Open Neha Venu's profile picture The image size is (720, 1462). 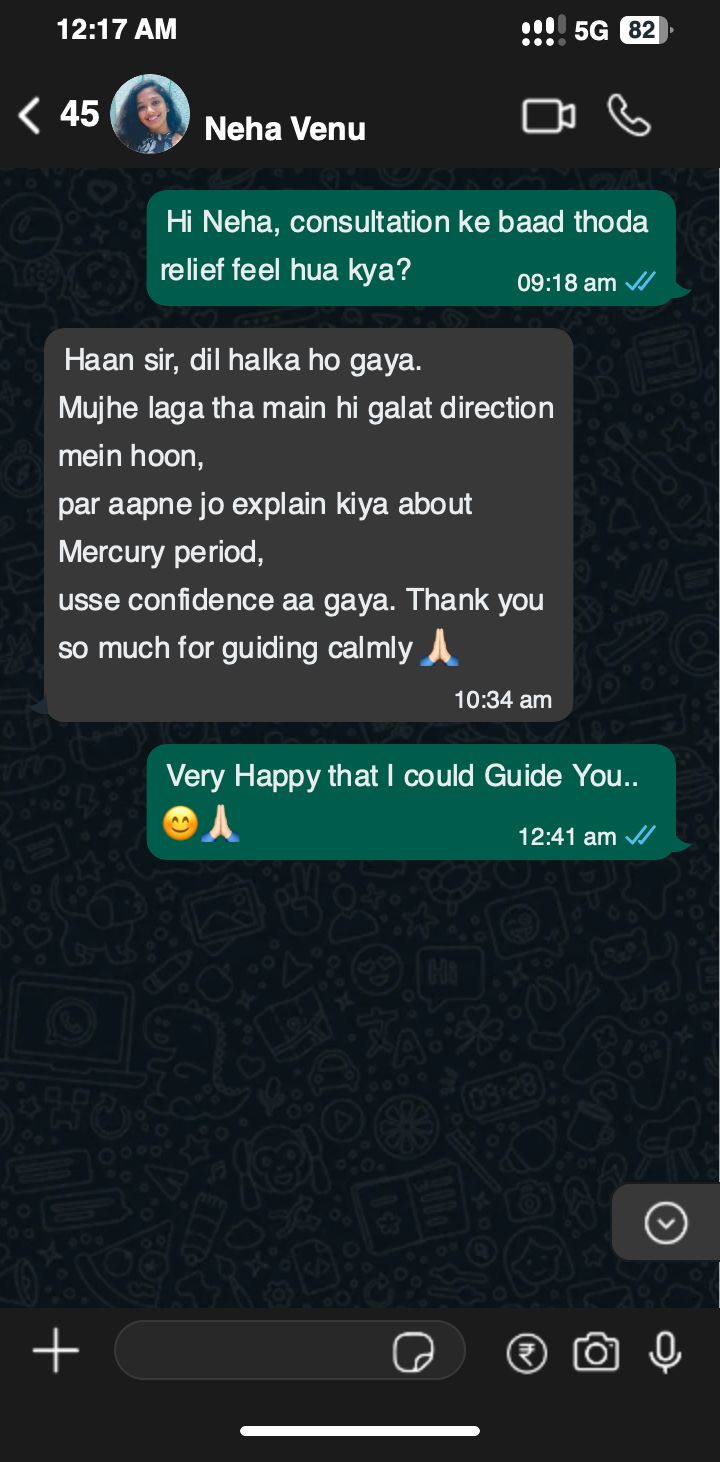(150, 115)
